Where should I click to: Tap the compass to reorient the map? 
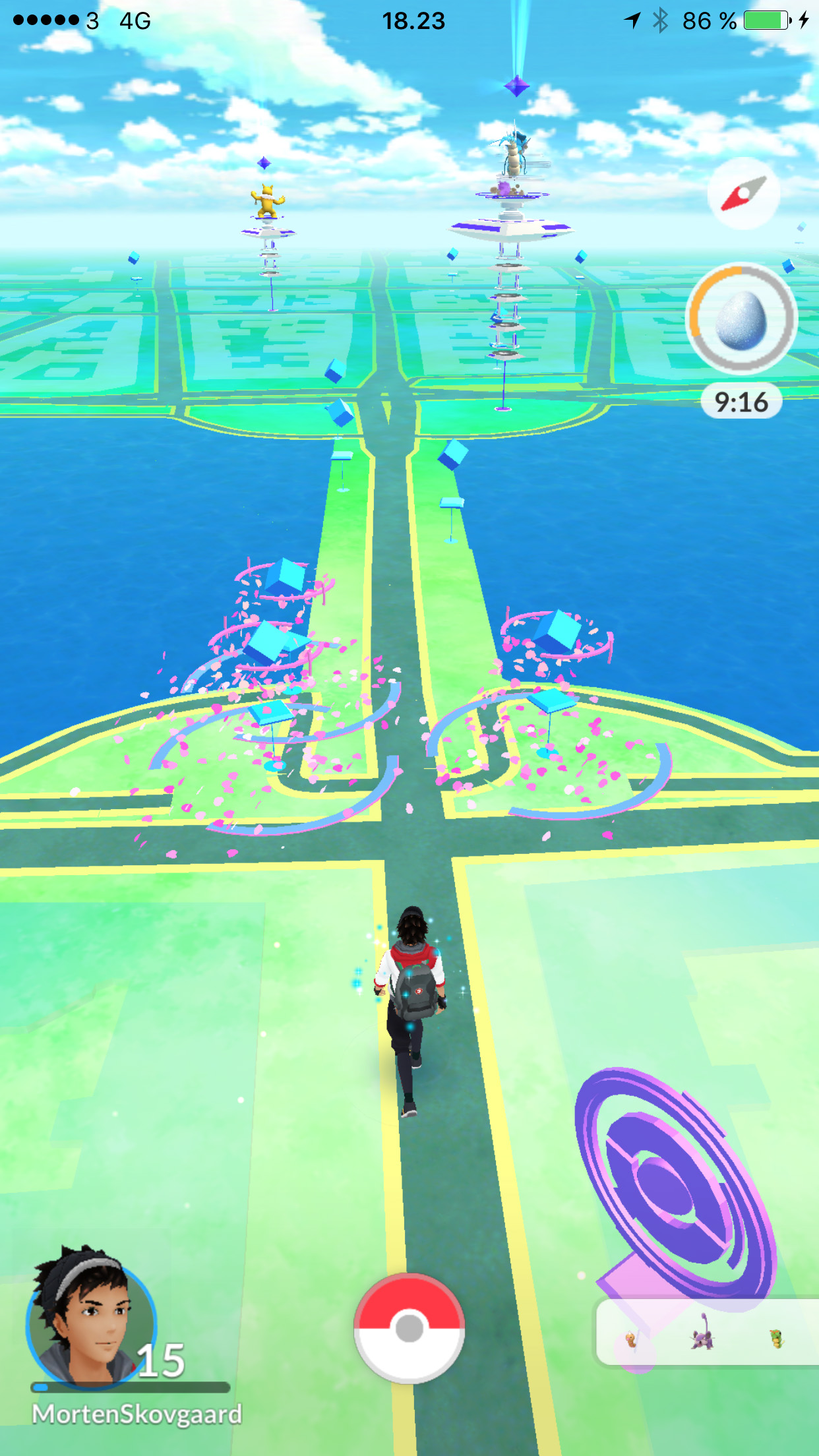(744, 193)
